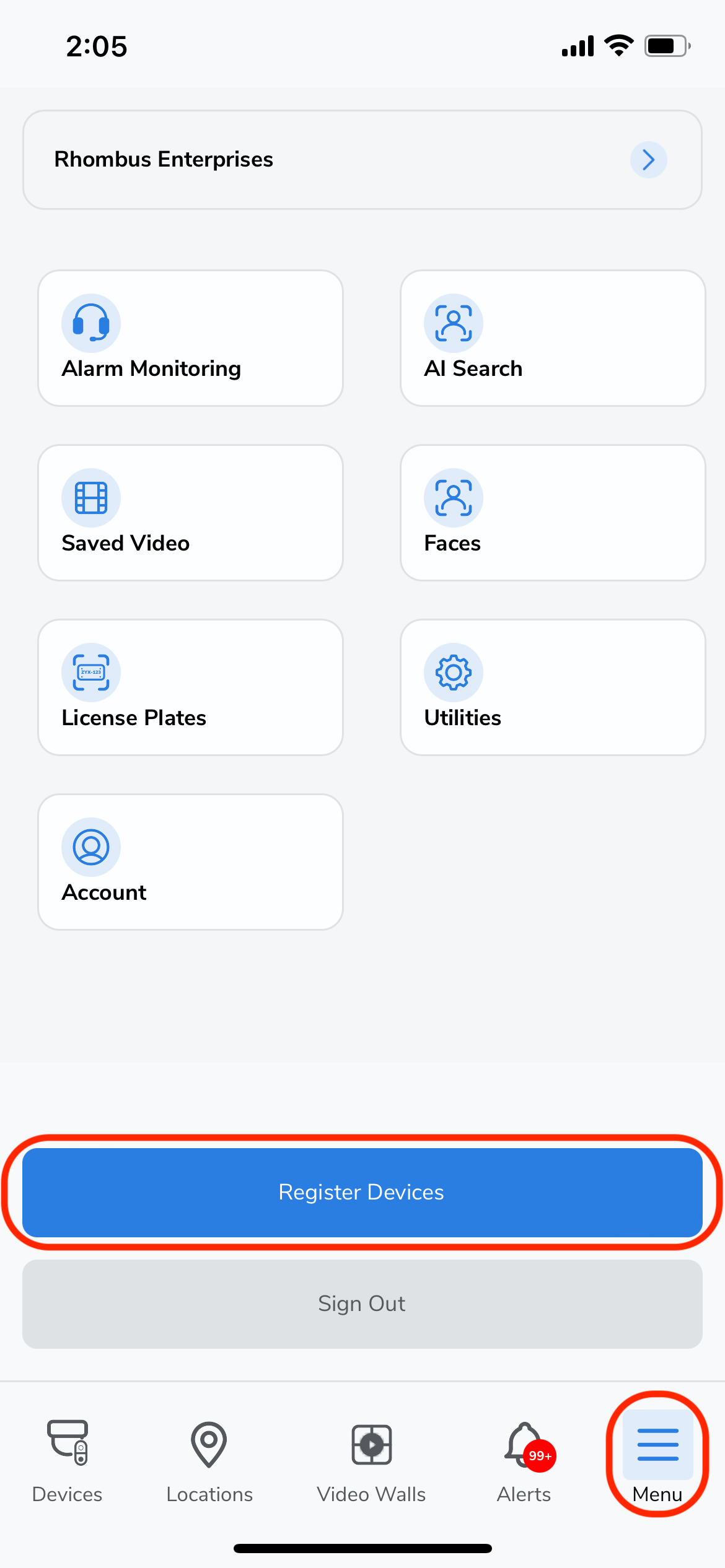Open Alarm Monitoring
This screenshot has width=725, height=1568.
point(190,338)
